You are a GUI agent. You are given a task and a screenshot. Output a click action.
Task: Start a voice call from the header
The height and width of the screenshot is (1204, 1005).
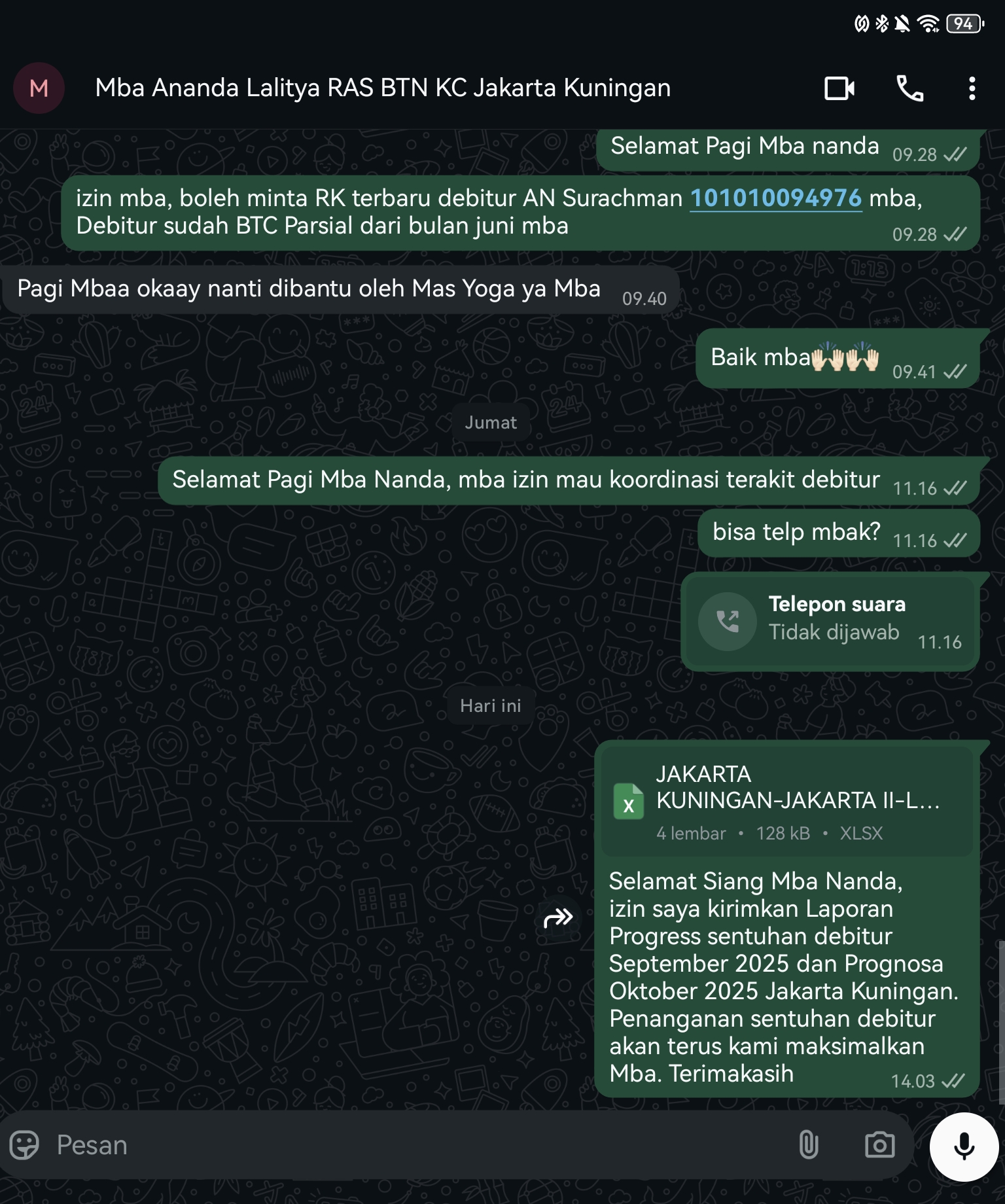pyautogui.click(x=909, y=88)
